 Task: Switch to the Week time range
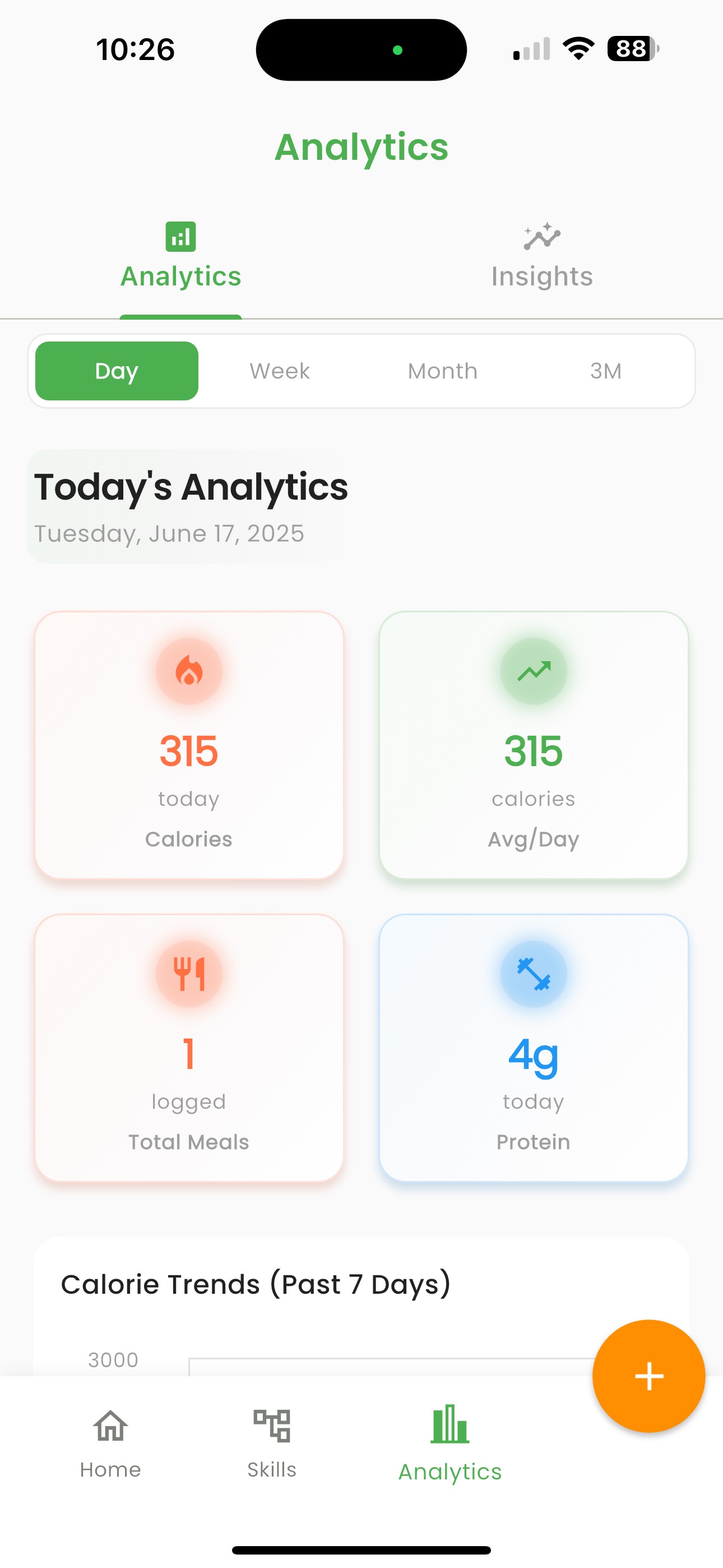pyautogui.click(x=279, y=370)
